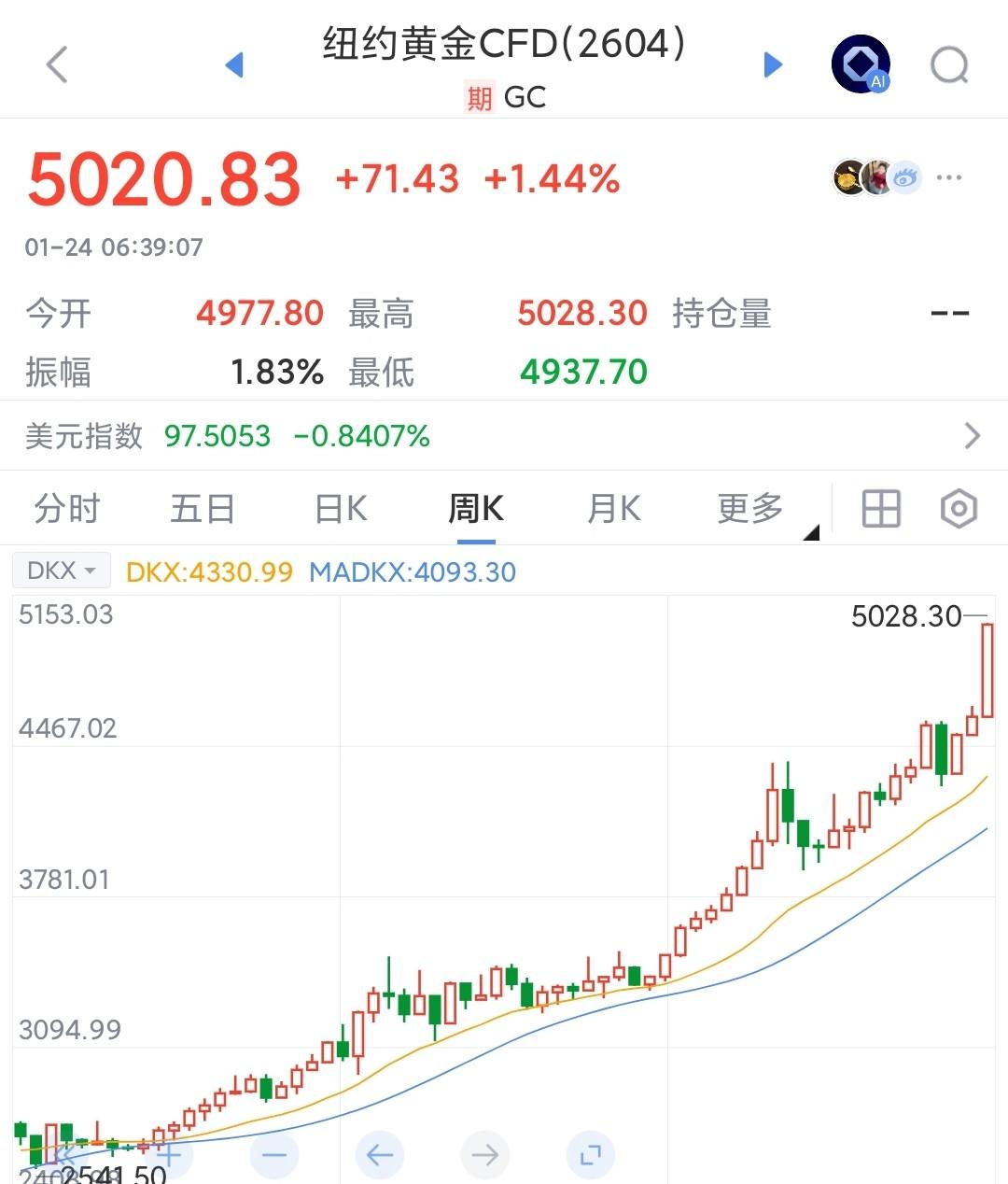Open the search function
This screenshot has width=1008, height=1184.
pos(949,63)
